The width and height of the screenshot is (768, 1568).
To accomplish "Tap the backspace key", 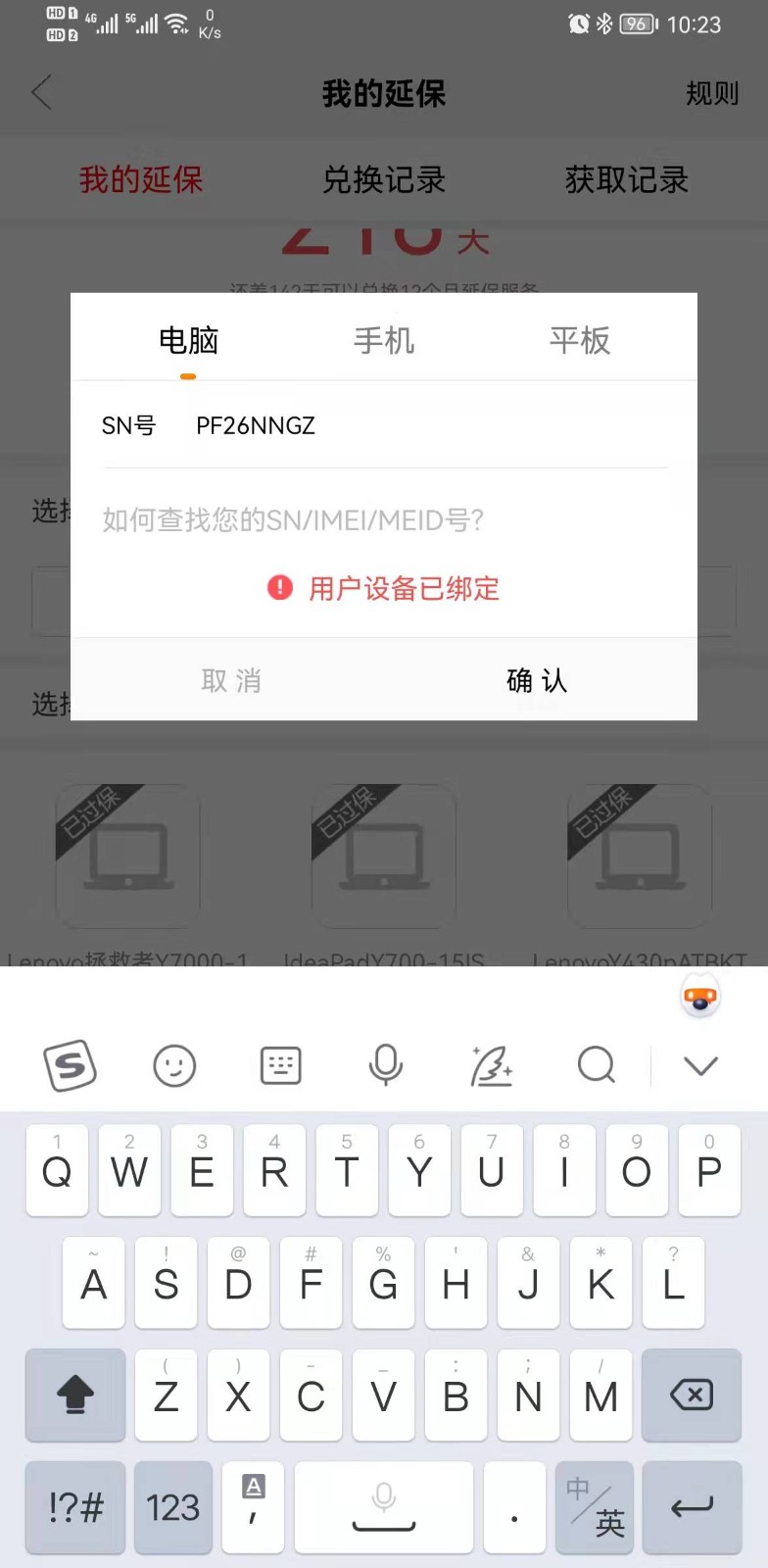I will pyautogui.click(x=691, y=1395).
